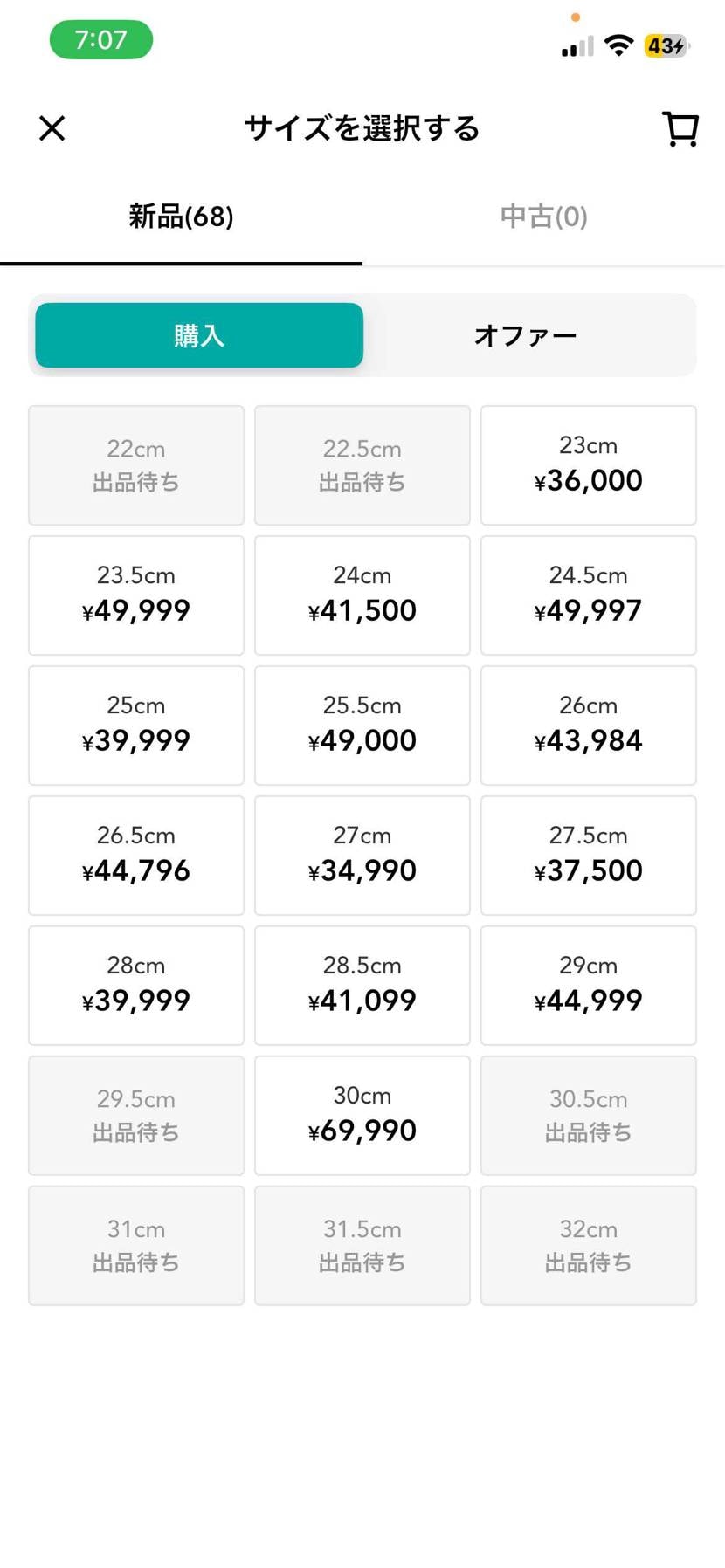
Task: Choose size 23cm for ¥36,000
Action: 589,465
